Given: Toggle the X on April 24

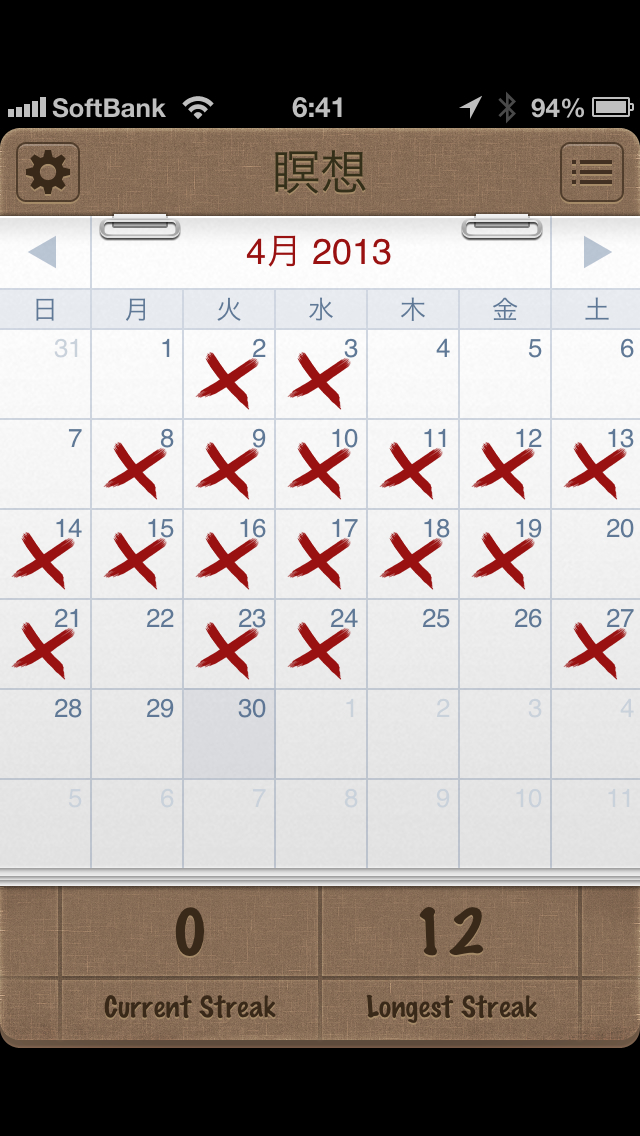Looking at the screenshot, I should 321,646.
